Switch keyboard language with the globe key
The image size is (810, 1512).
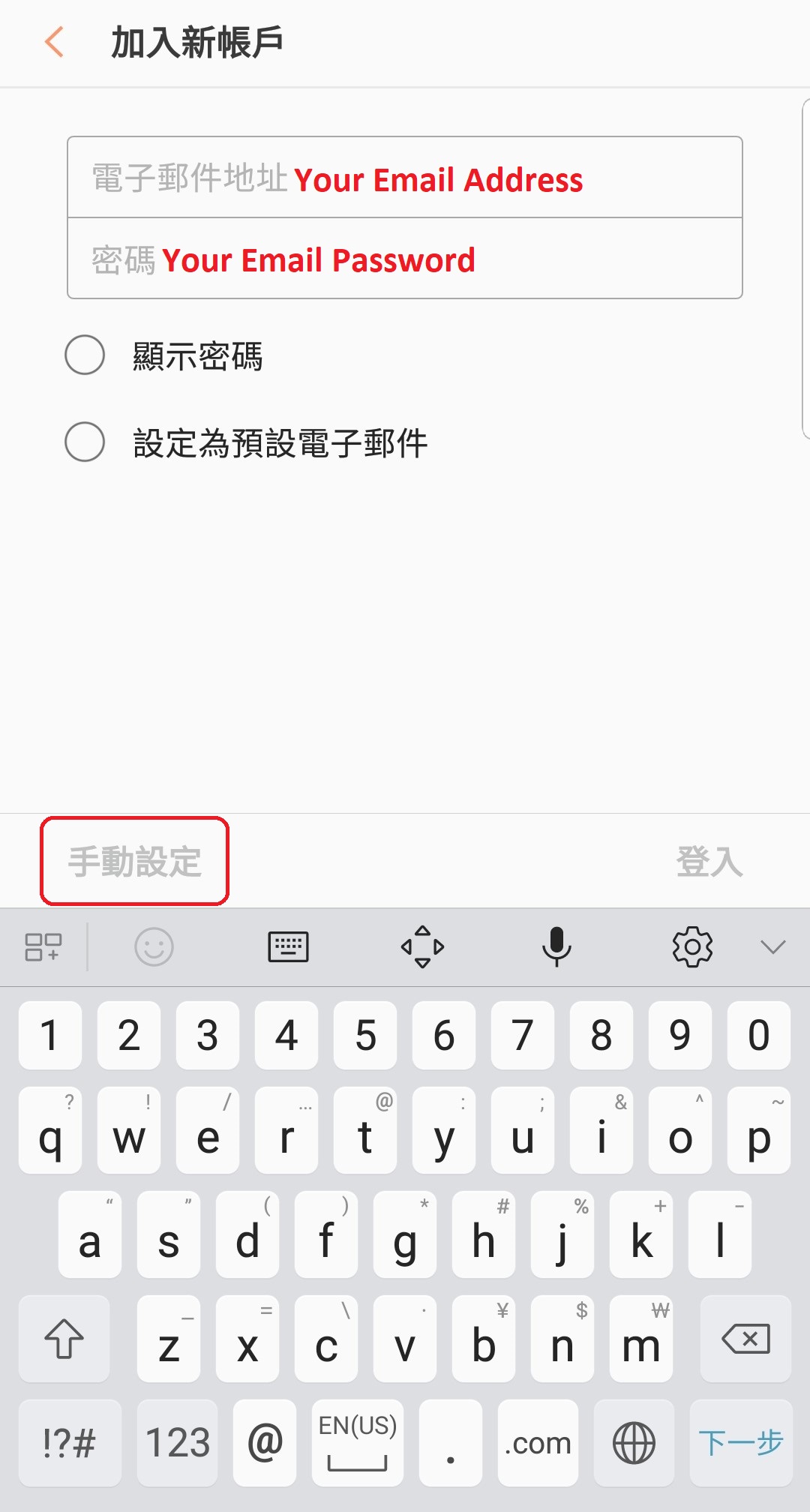coord(634,1442)
